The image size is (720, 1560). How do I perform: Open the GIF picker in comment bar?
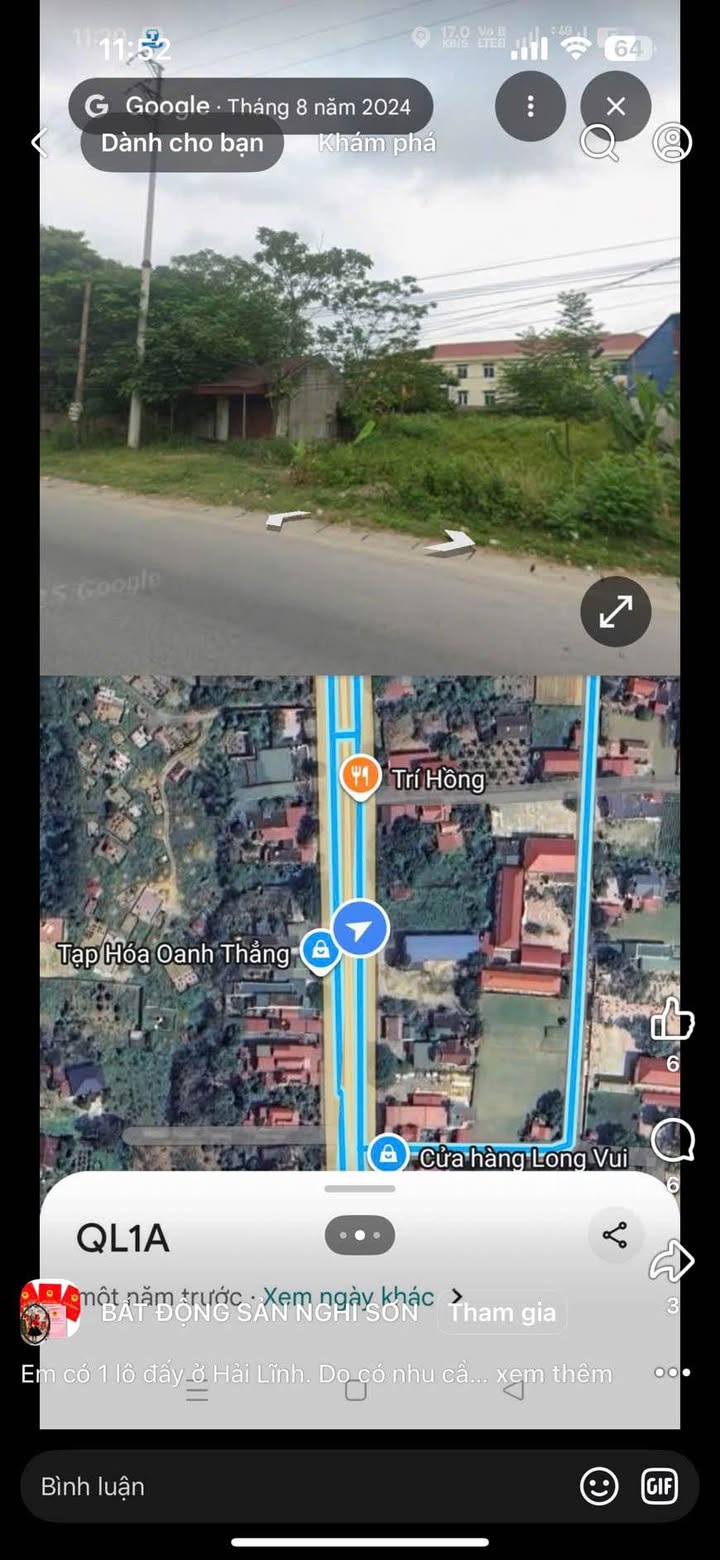pos(659,1487)
